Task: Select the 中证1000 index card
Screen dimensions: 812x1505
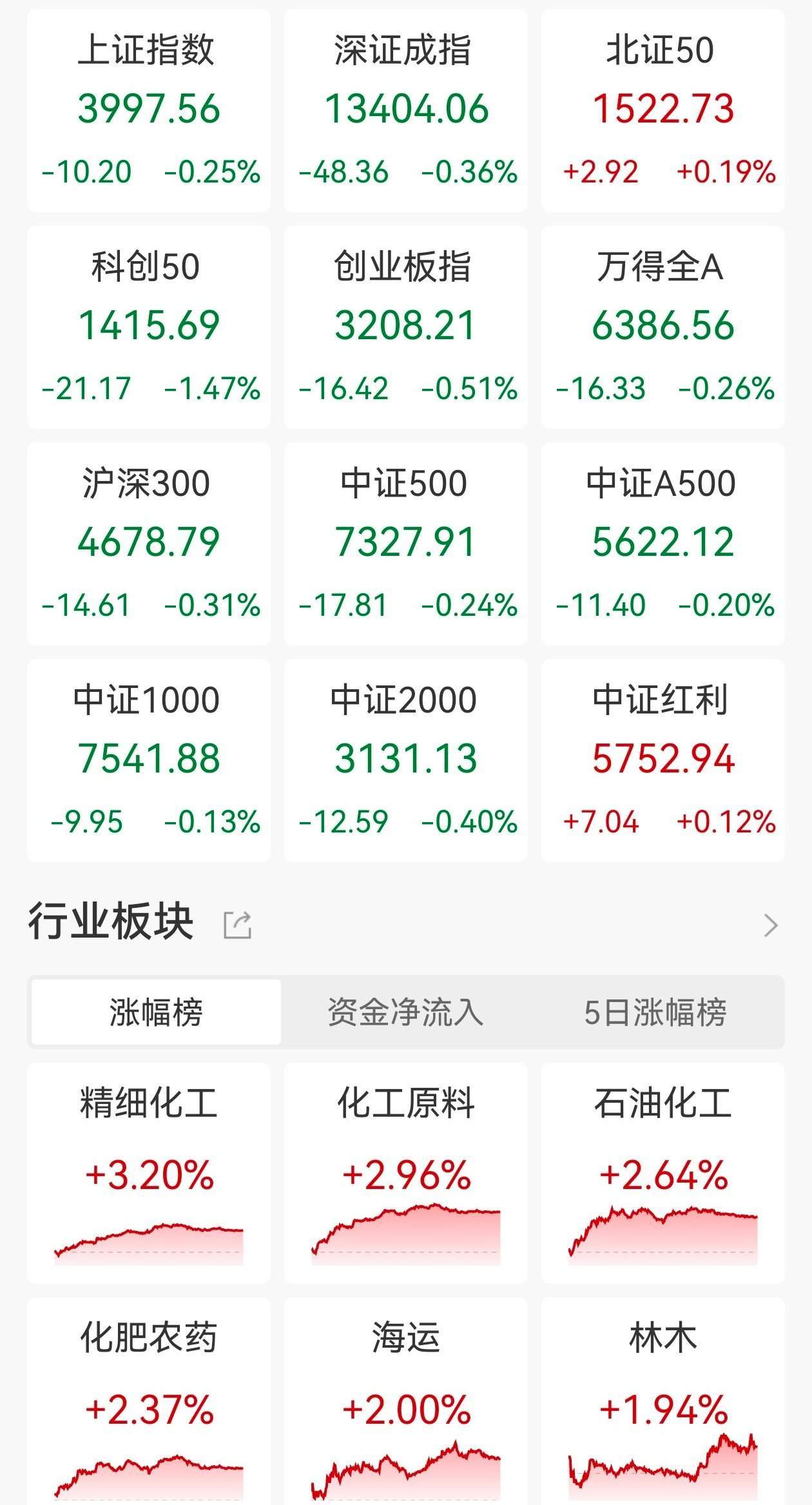Action: [x=149, y=760]
